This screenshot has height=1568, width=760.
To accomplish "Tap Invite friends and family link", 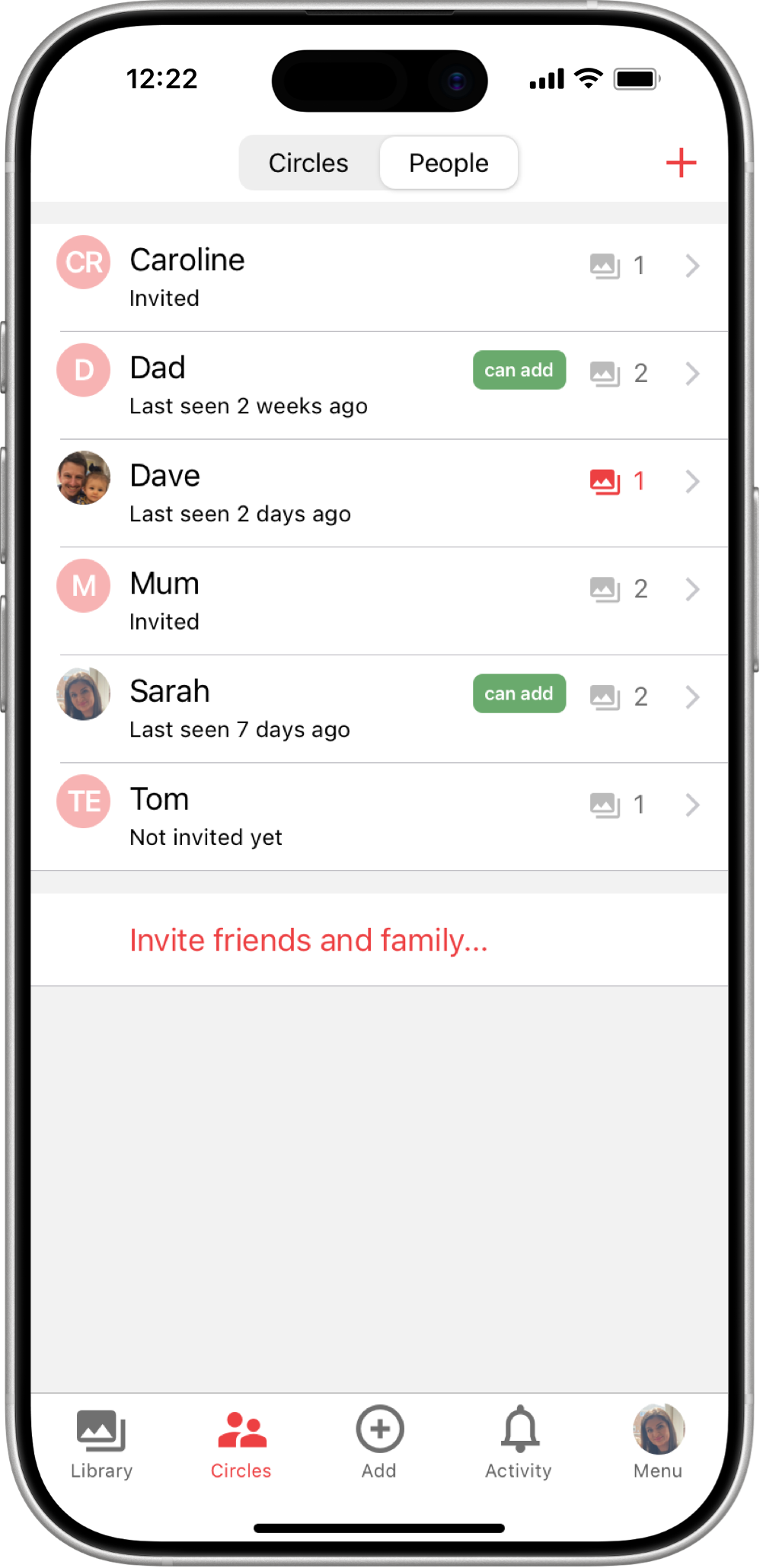I will click(308, 940).
